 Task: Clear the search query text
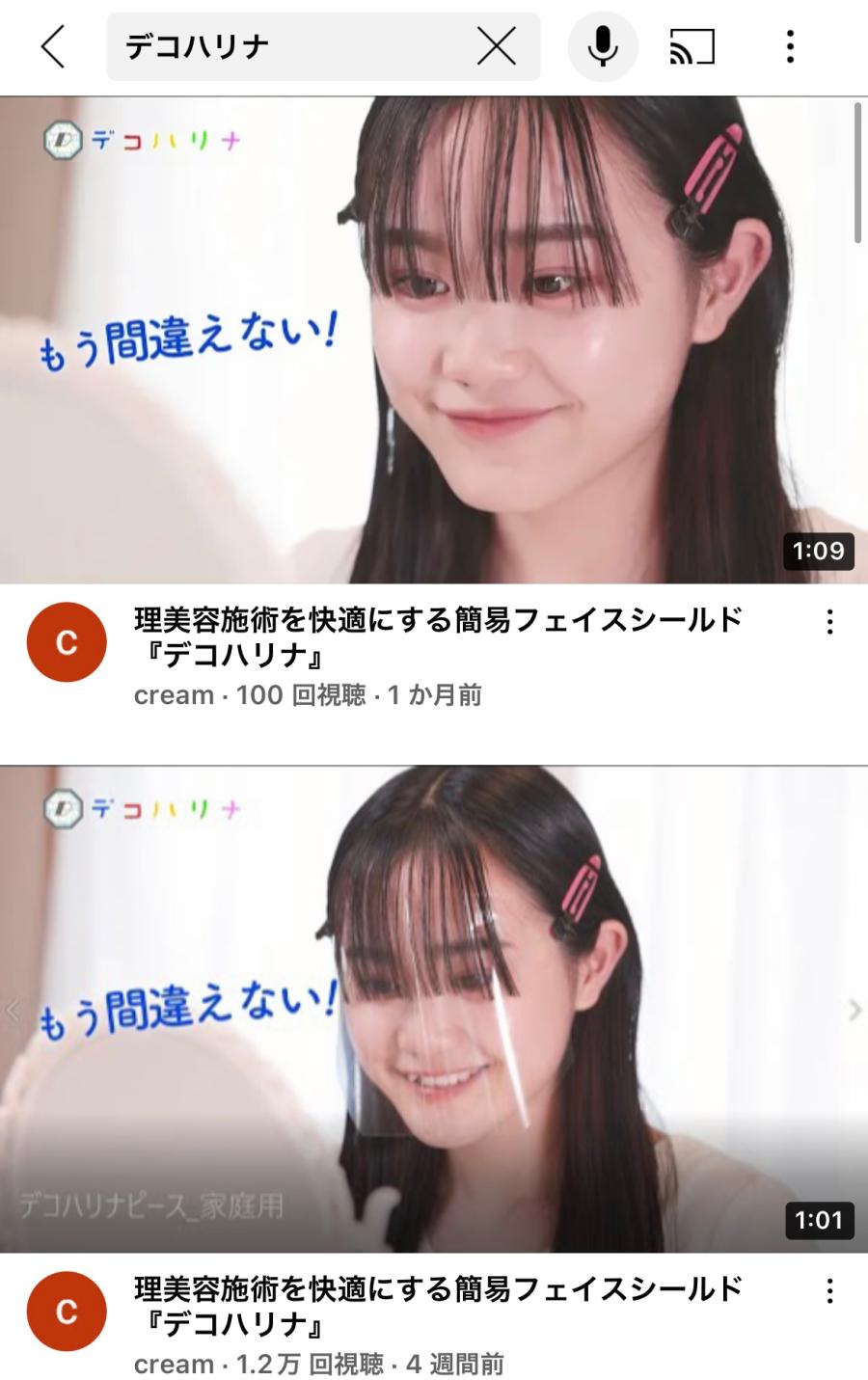[x=497, y=46]
